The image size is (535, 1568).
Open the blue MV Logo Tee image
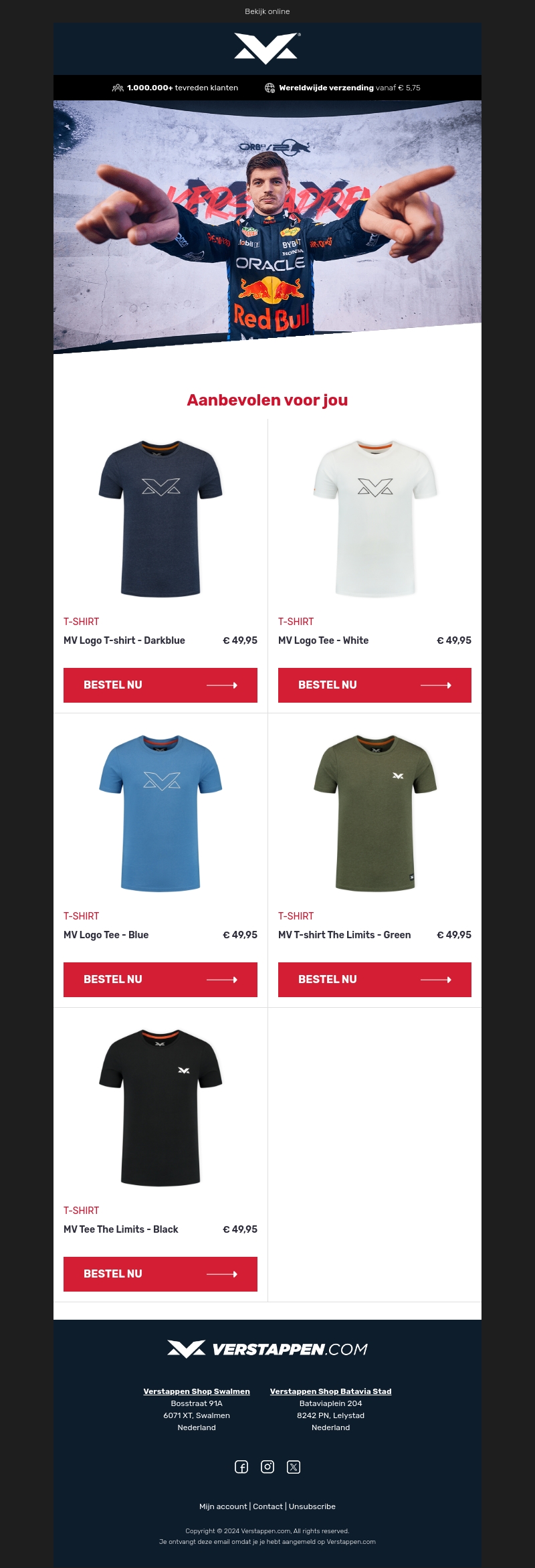[x=160, y=813]
